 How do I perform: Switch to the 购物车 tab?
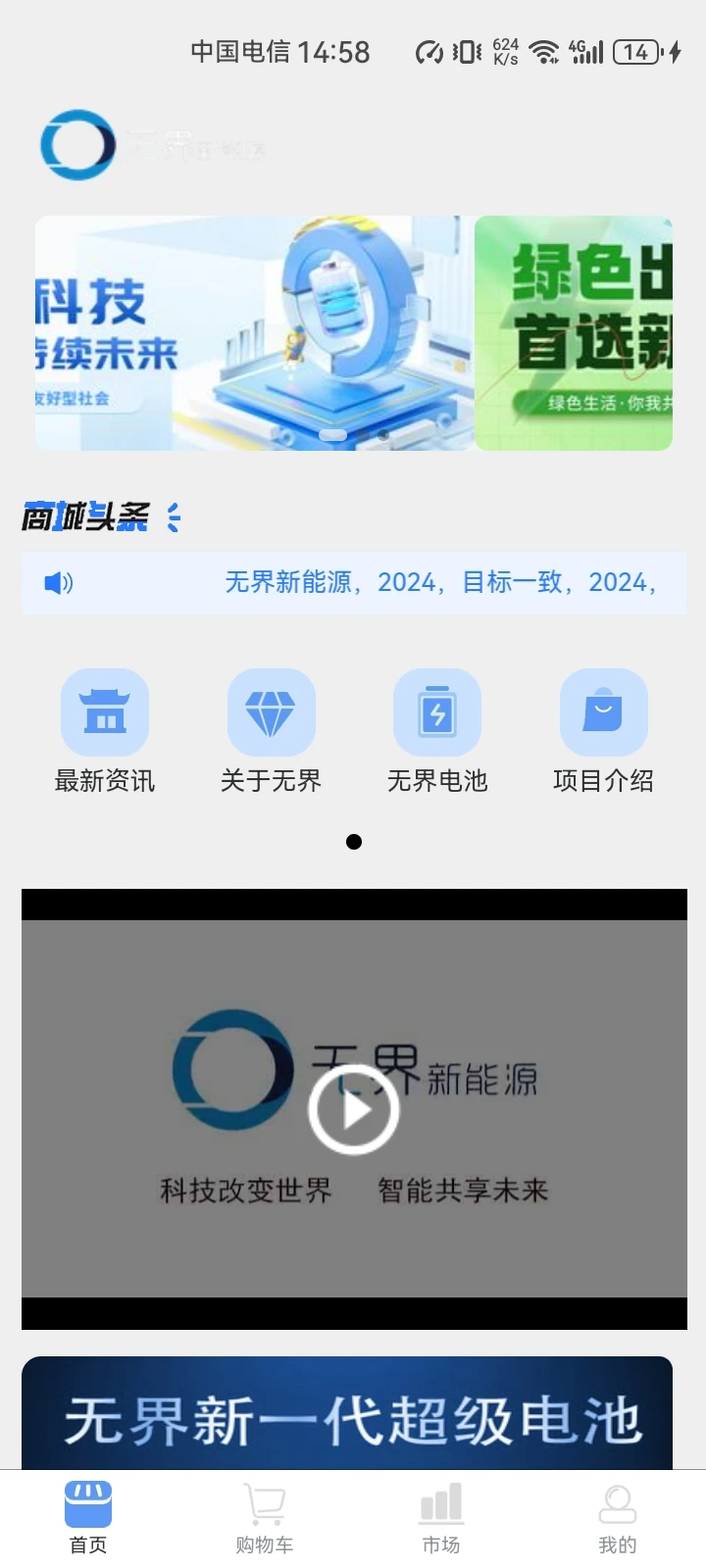pyautogui.click(x=265, y=1518)
